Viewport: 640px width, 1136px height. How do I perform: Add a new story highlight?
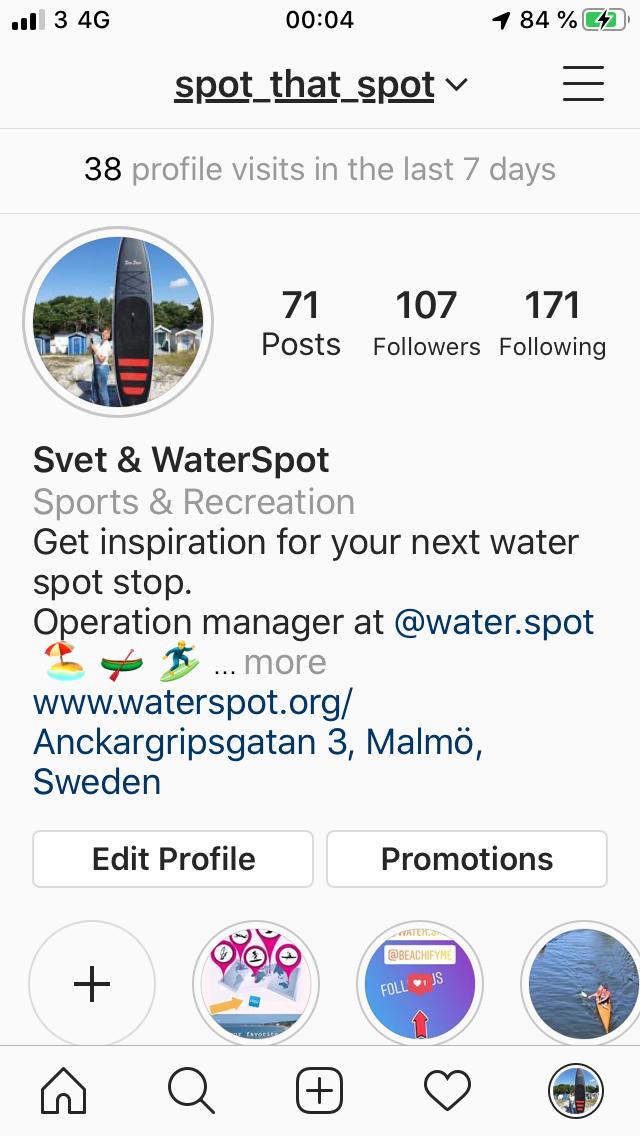coord(92,983)
